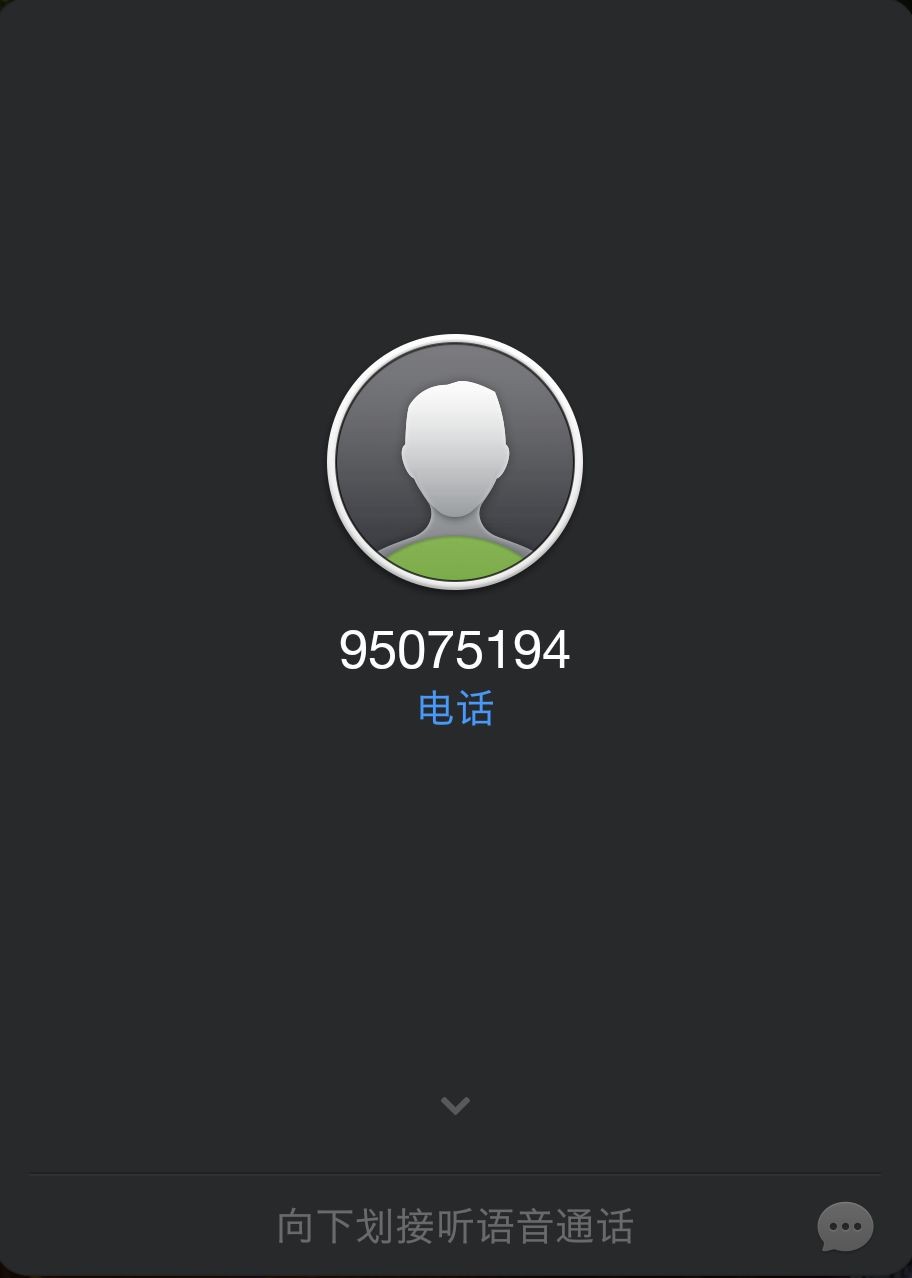Reply to the caller with a message

(x=845, y=1226)
